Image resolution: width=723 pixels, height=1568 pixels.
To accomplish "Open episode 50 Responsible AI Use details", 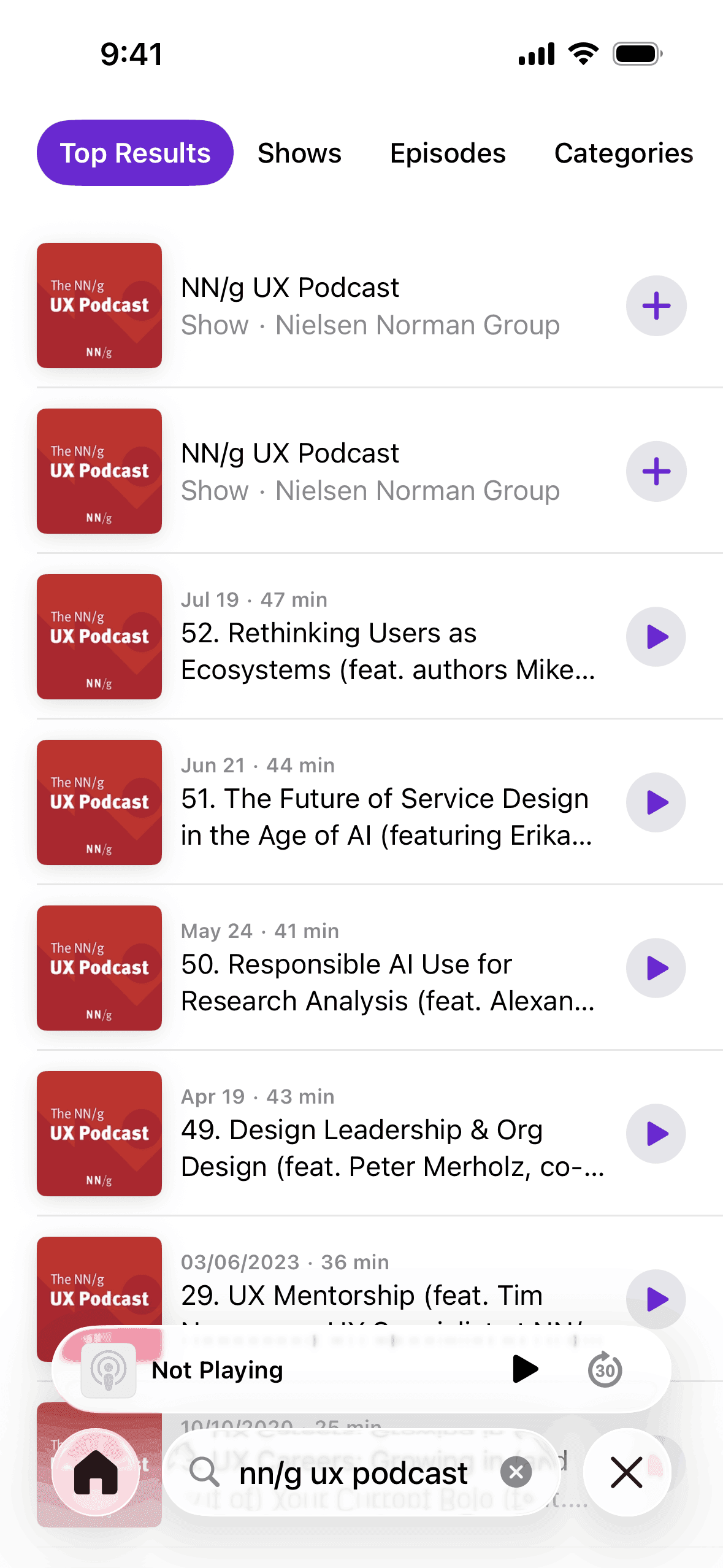I will pos(386,982).
